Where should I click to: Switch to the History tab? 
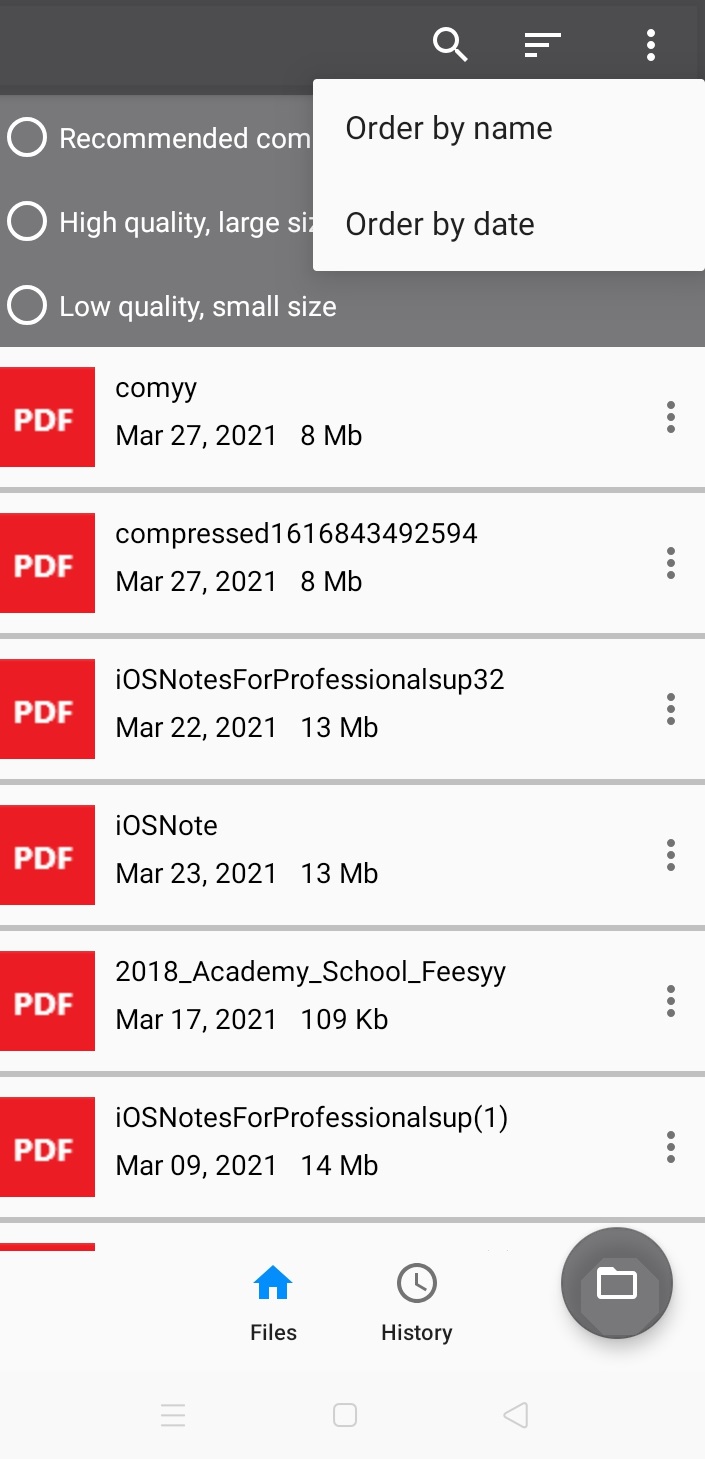point(416,1302)
